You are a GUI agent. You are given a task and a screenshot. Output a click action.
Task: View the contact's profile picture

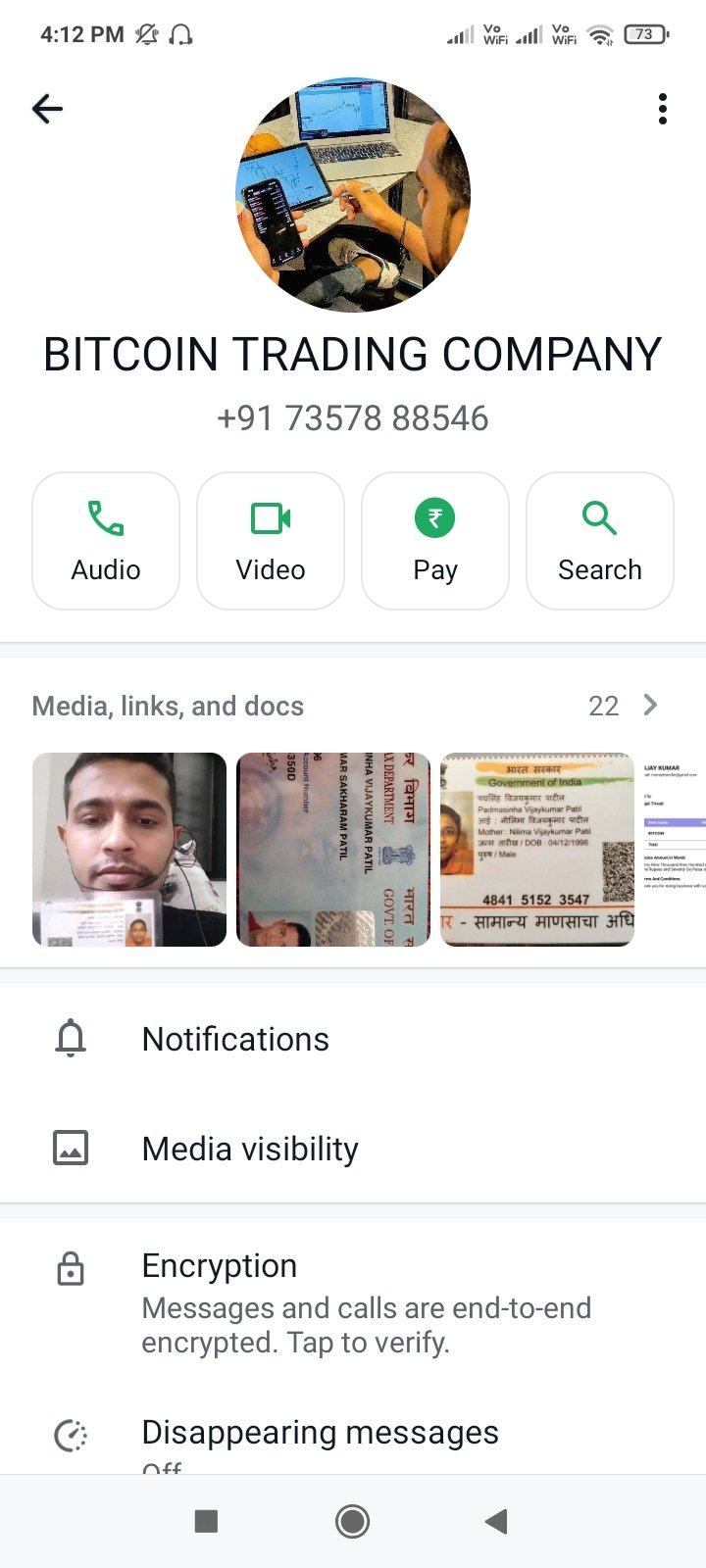pyautogui.click(x=353, y=195)
